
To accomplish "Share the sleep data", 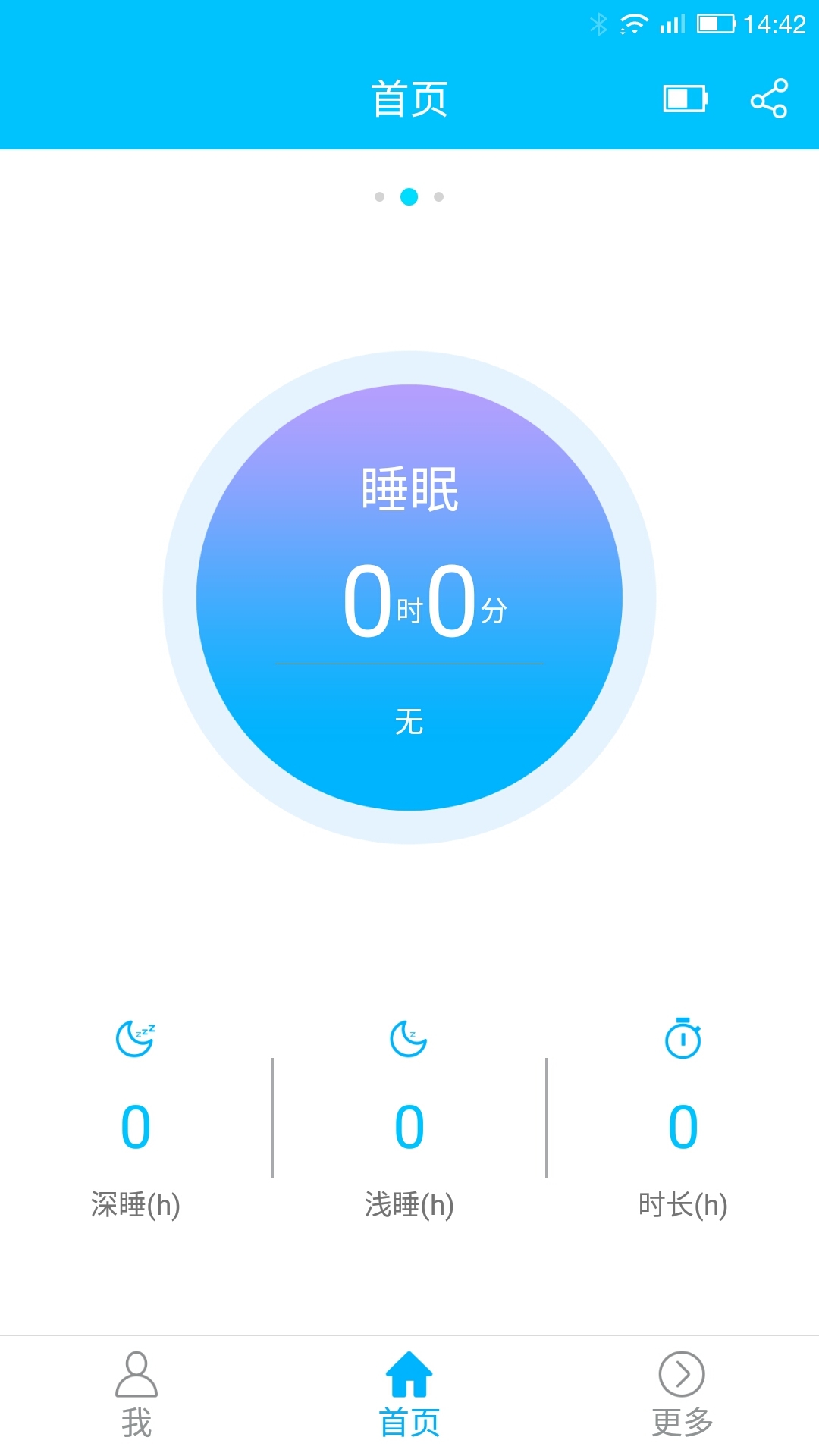I will pyautogui.click(x=769, y=99).
